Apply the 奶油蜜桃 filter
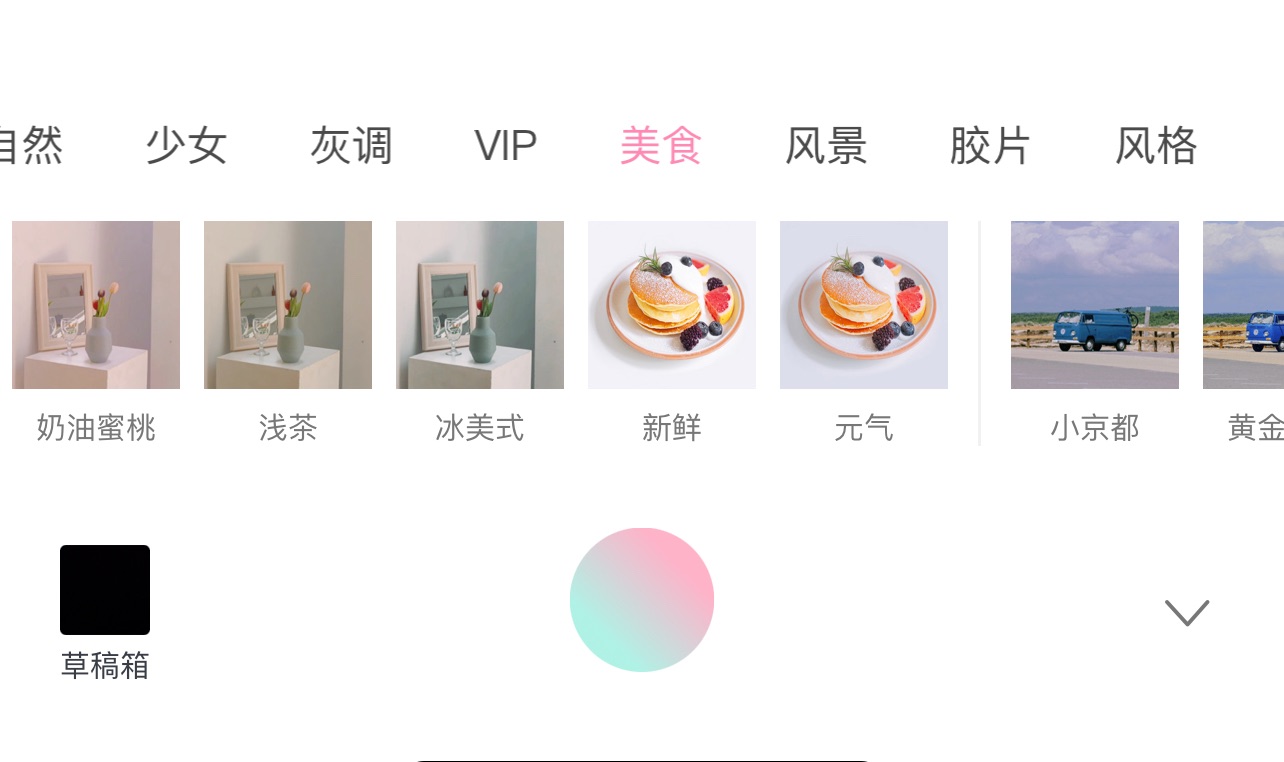The width and height of the screenshot is (1284, 762). pyautogui.click(x=96, y=305)
